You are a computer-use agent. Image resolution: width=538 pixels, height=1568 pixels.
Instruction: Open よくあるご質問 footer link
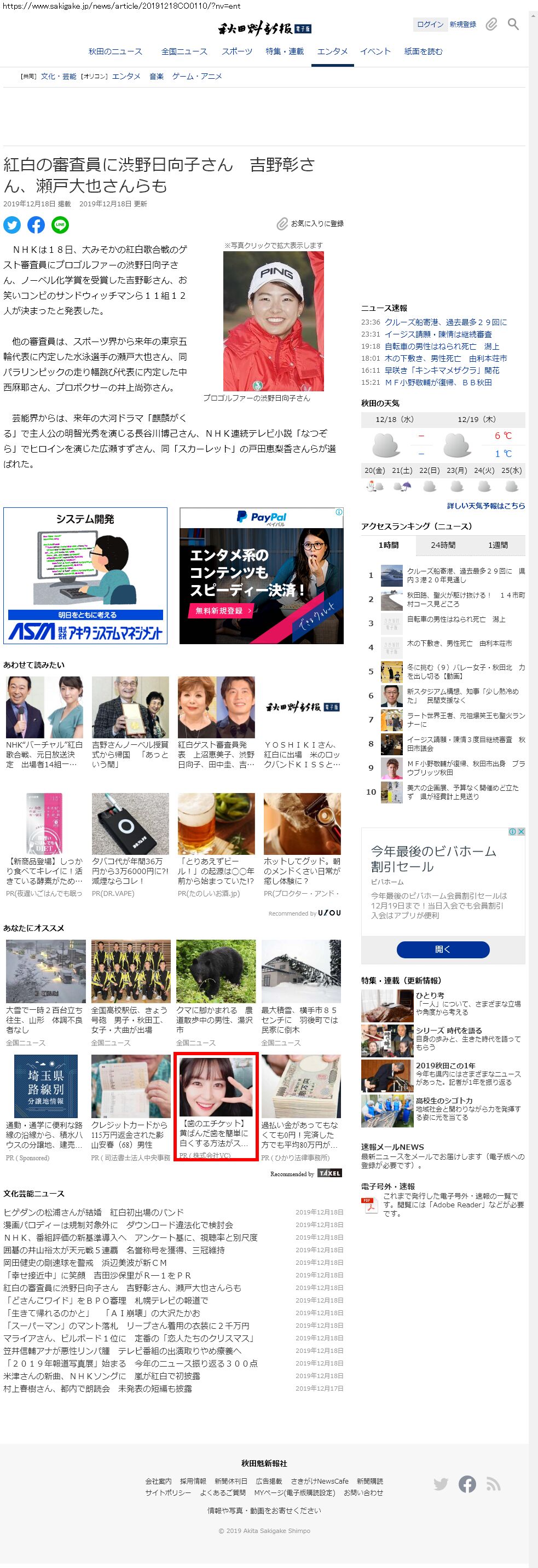[x=222, y=1492]
